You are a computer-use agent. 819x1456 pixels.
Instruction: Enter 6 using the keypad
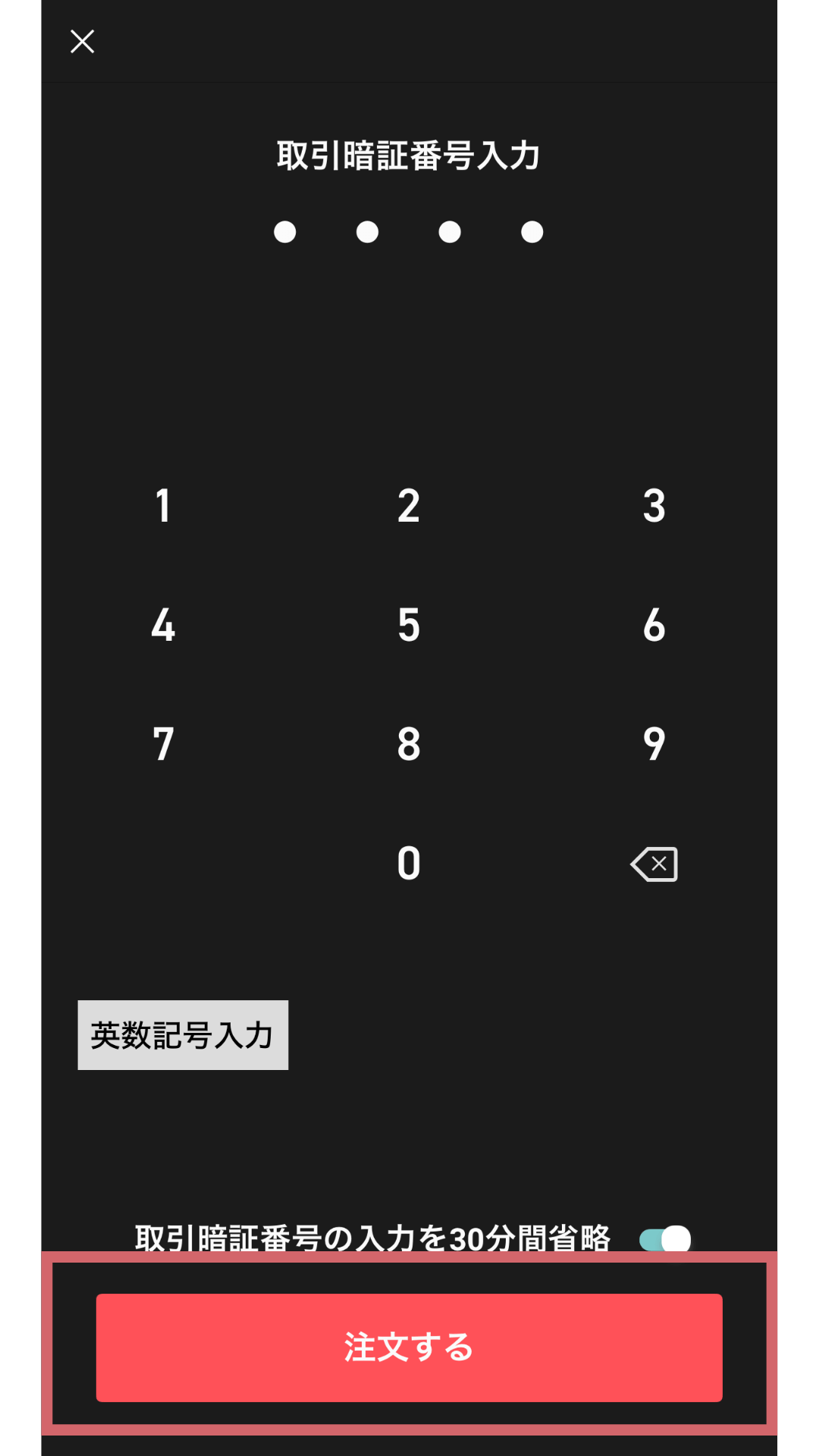click(654, 625)
